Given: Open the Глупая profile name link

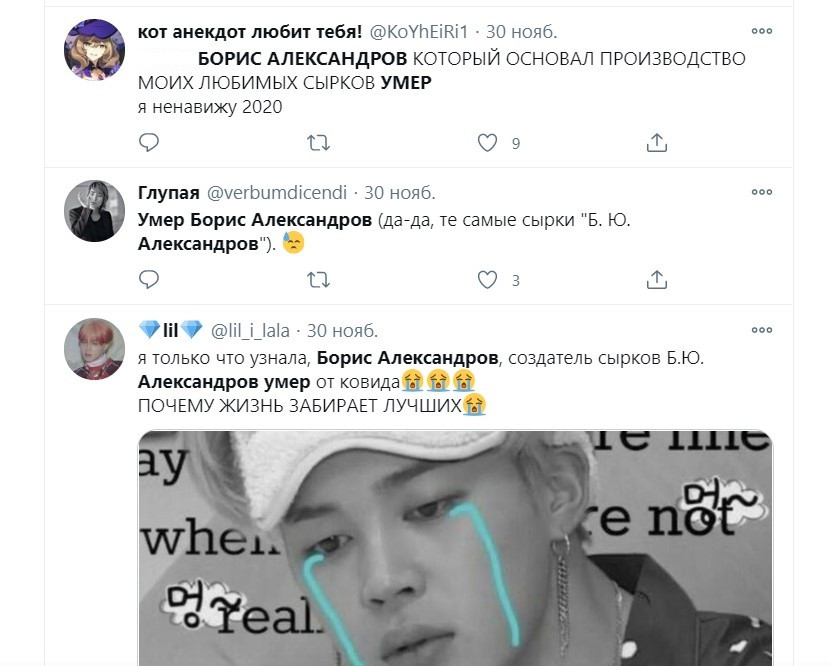Looking at the screenshot, I should [168, 192].
